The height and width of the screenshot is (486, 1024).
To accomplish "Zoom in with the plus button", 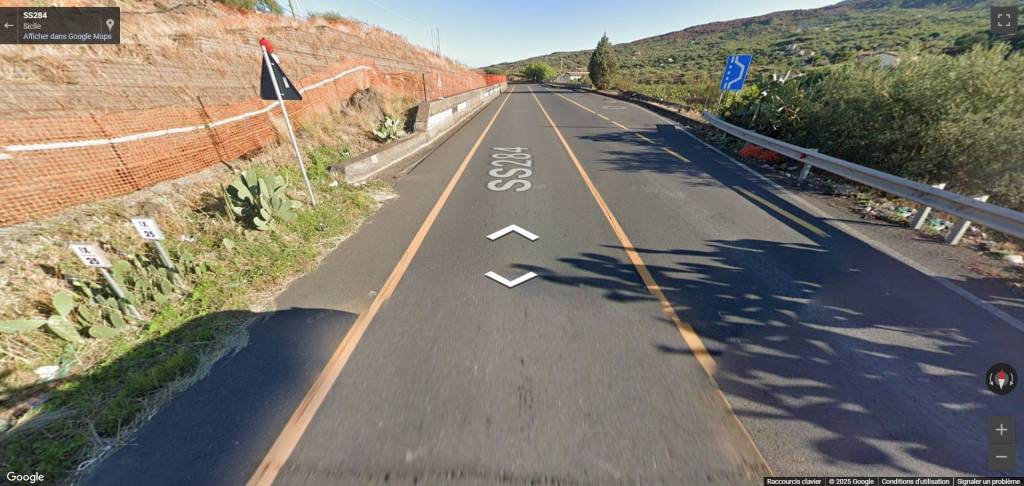I will pos(1001,430).
